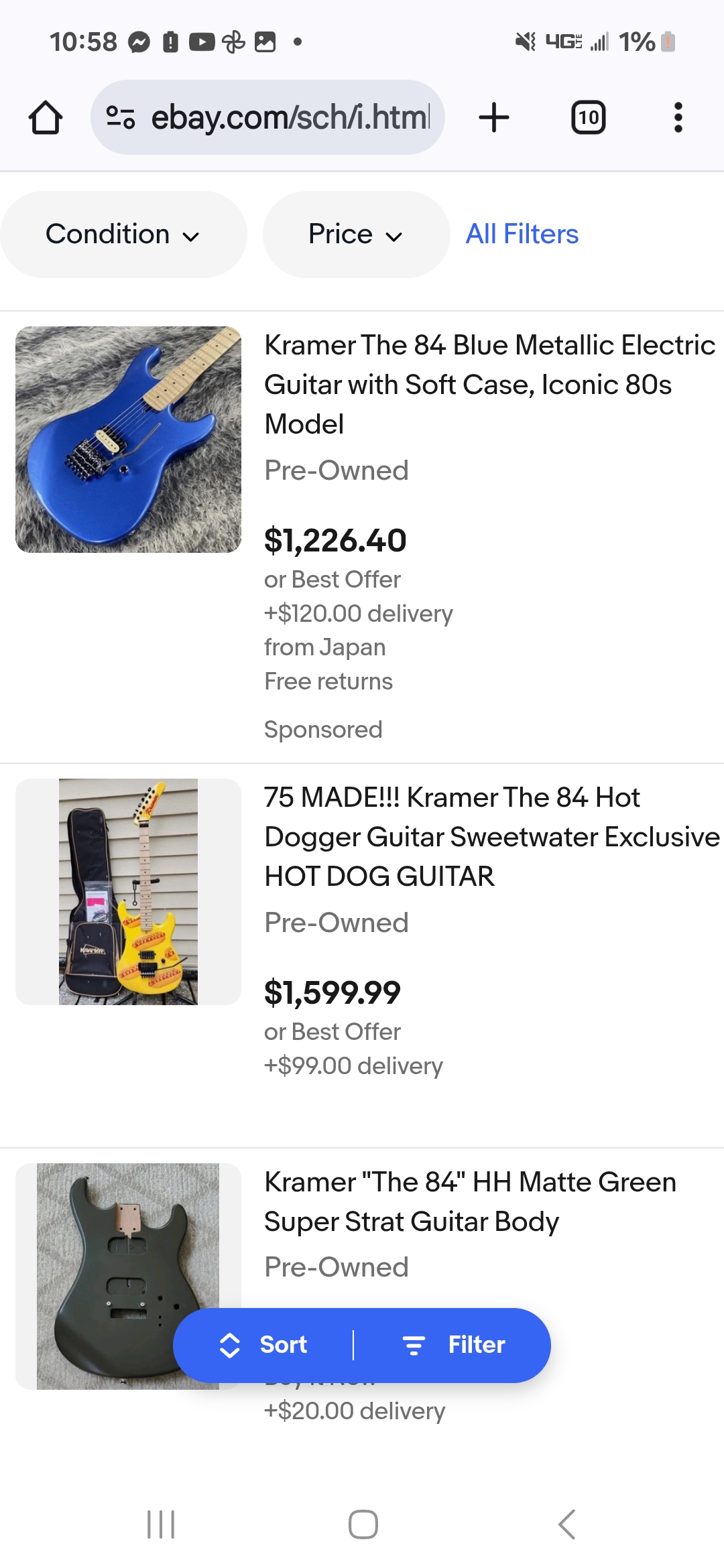Go to the browser home page
This screenshot has width=724, height=1568.
click(46, 118)
